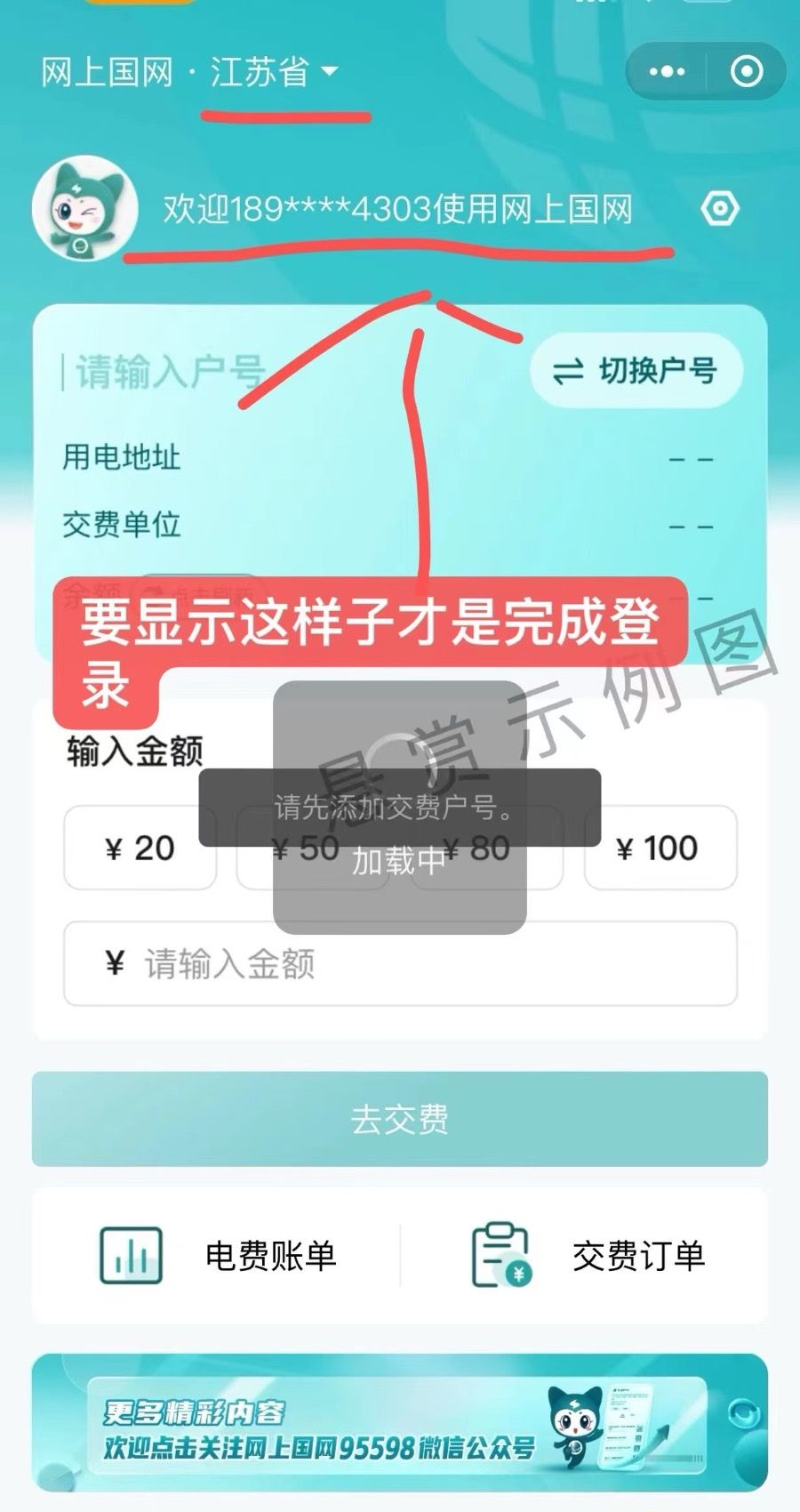Screen dimensions: 800x1512
Task: Open the province dropdown showing 江苏省
Action: [x=274, y=72]
